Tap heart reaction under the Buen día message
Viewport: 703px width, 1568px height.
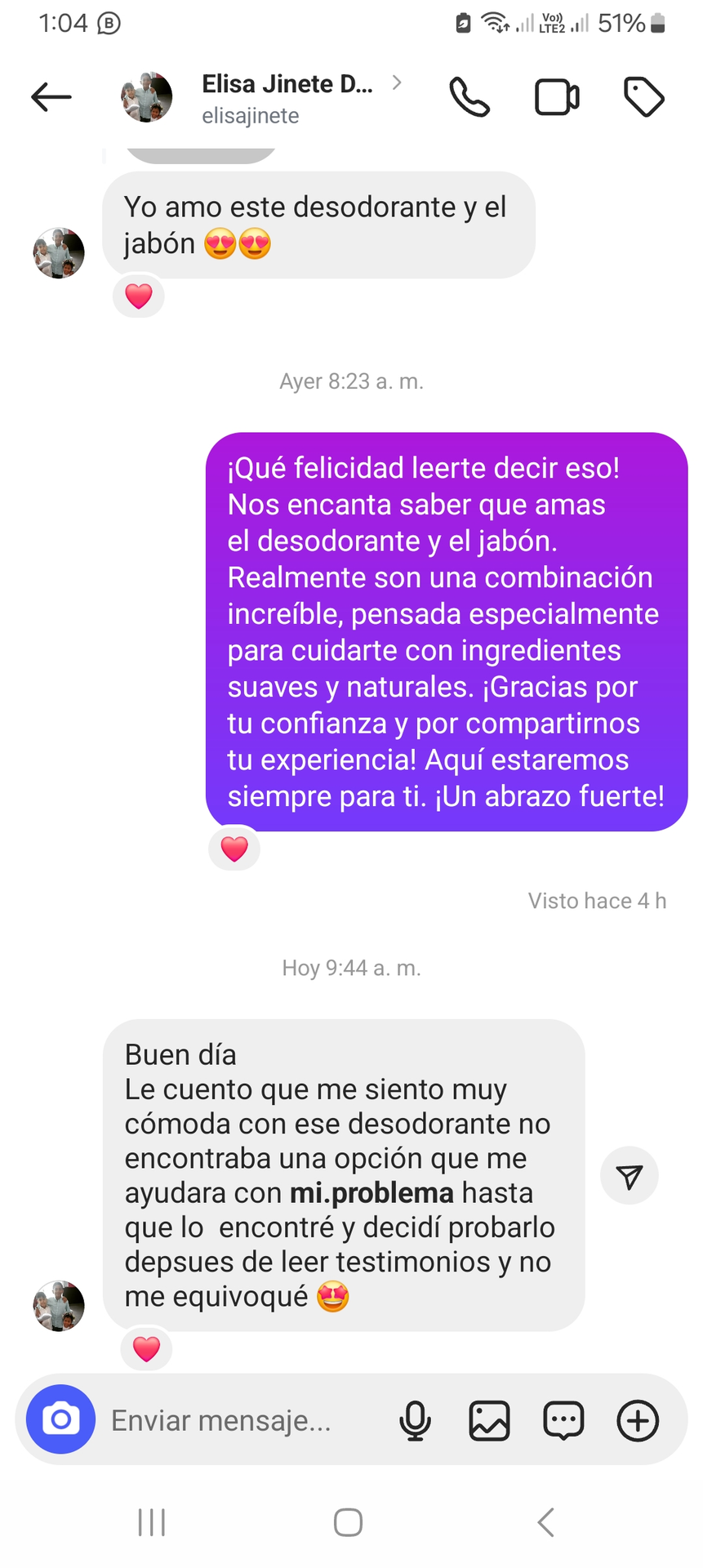[x=146, y=1348]
